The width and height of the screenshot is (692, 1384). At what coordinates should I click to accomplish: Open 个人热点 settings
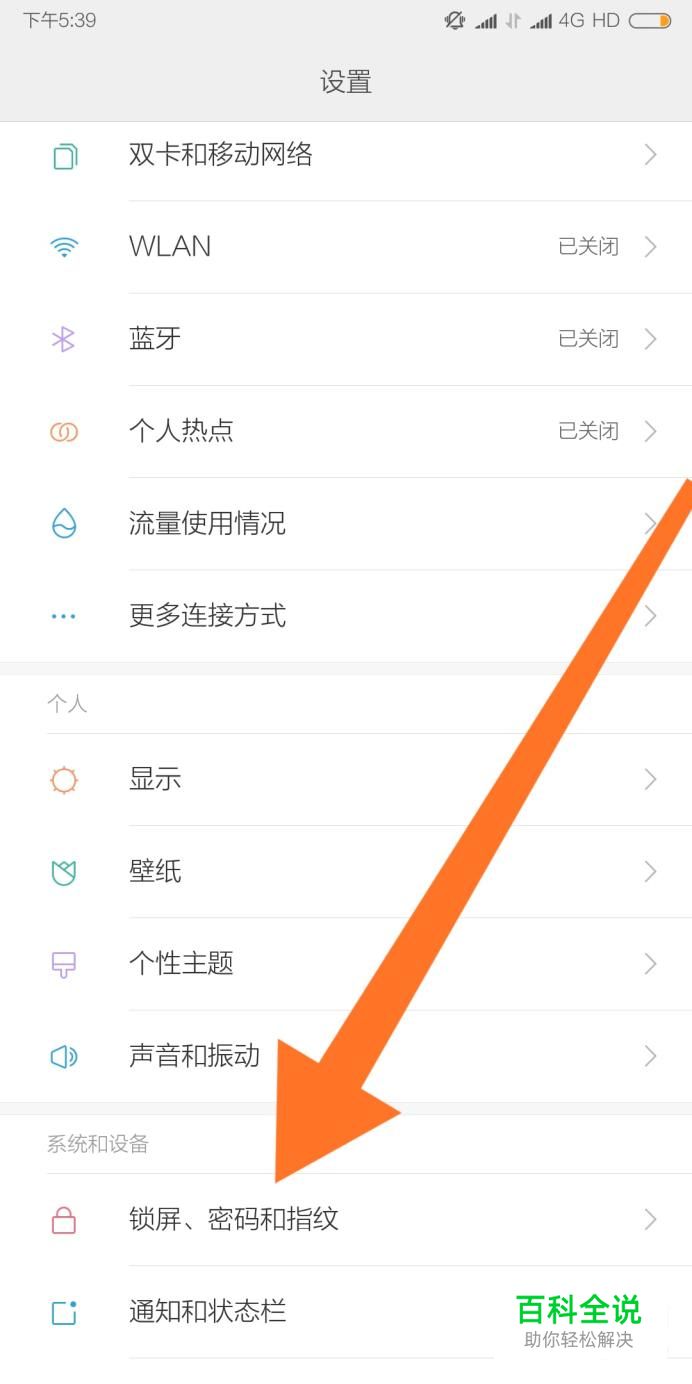[x=181, y=431]
